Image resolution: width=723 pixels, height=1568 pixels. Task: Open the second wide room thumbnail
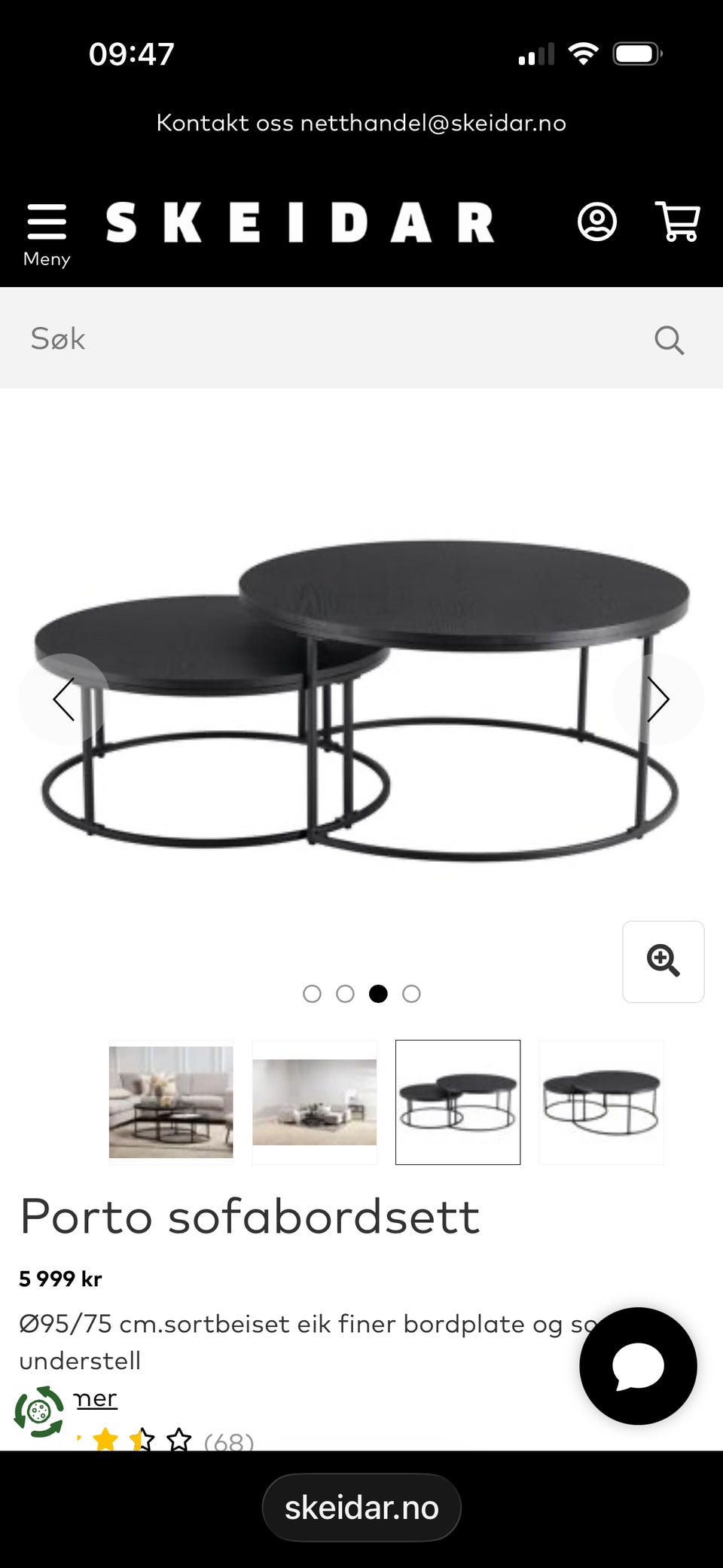pyautogui.click(x=314, y=1102)
